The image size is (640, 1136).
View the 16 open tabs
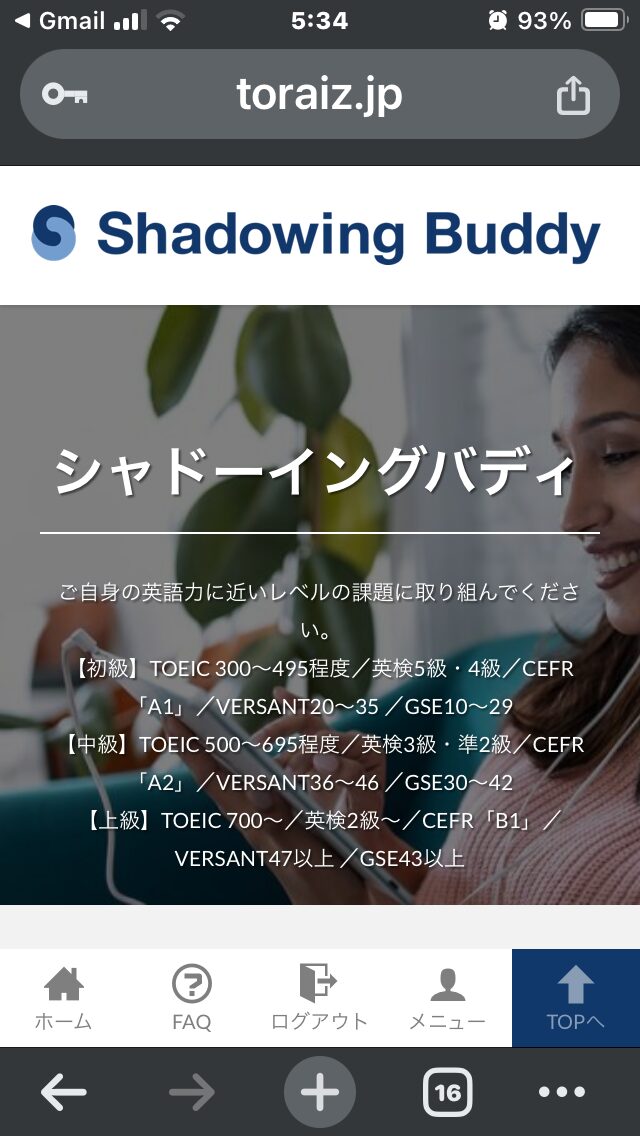click(x=447, y=1091)
